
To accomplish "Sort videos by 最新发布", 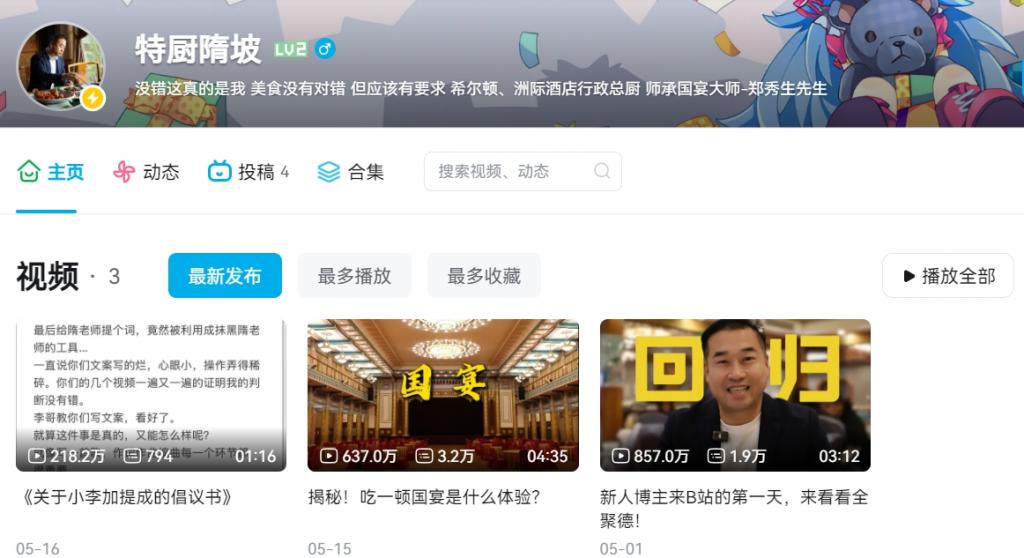I will tap(225, 276).
